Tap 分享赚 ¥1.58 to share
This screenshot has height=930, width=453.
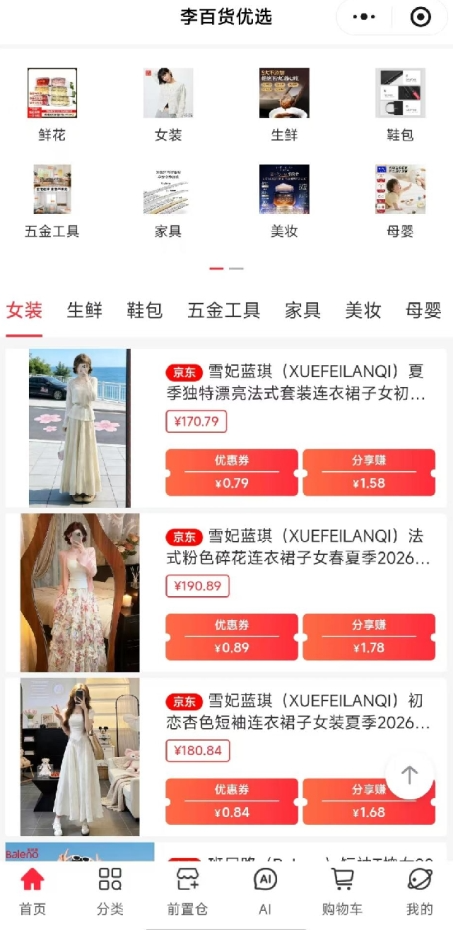coord(369,472)
